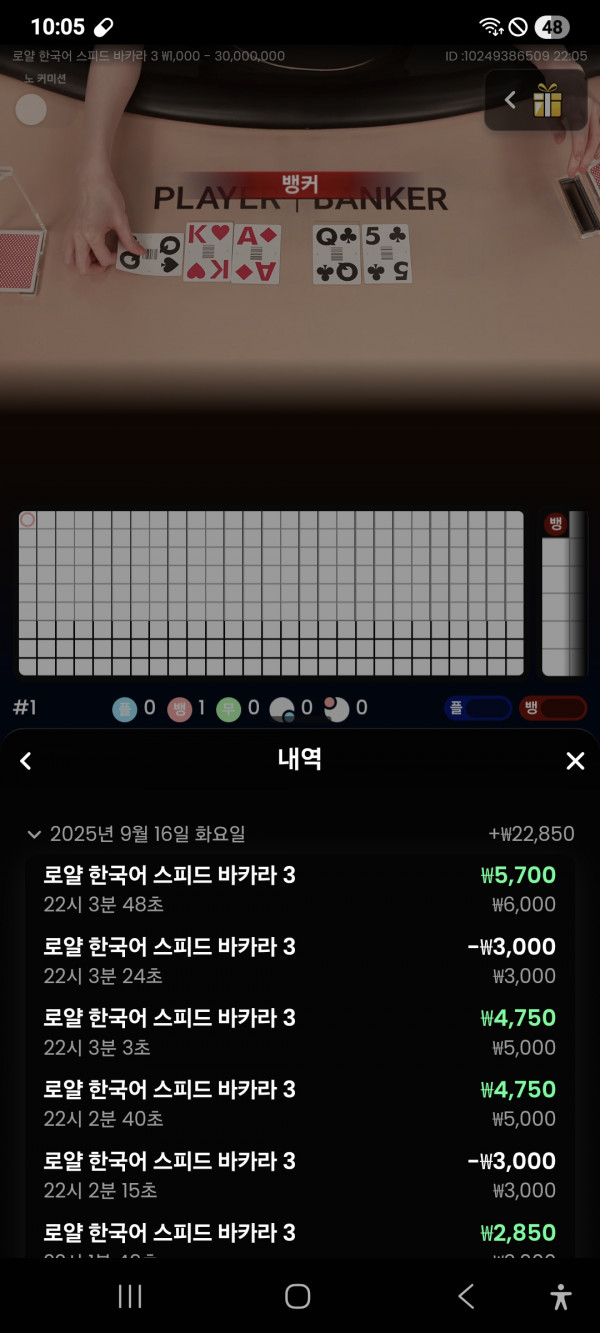Image resolution: width=600 pixels, height=1333 pixels.
Task: Close the 내역 history panel
Action: [x=575, y=761]
